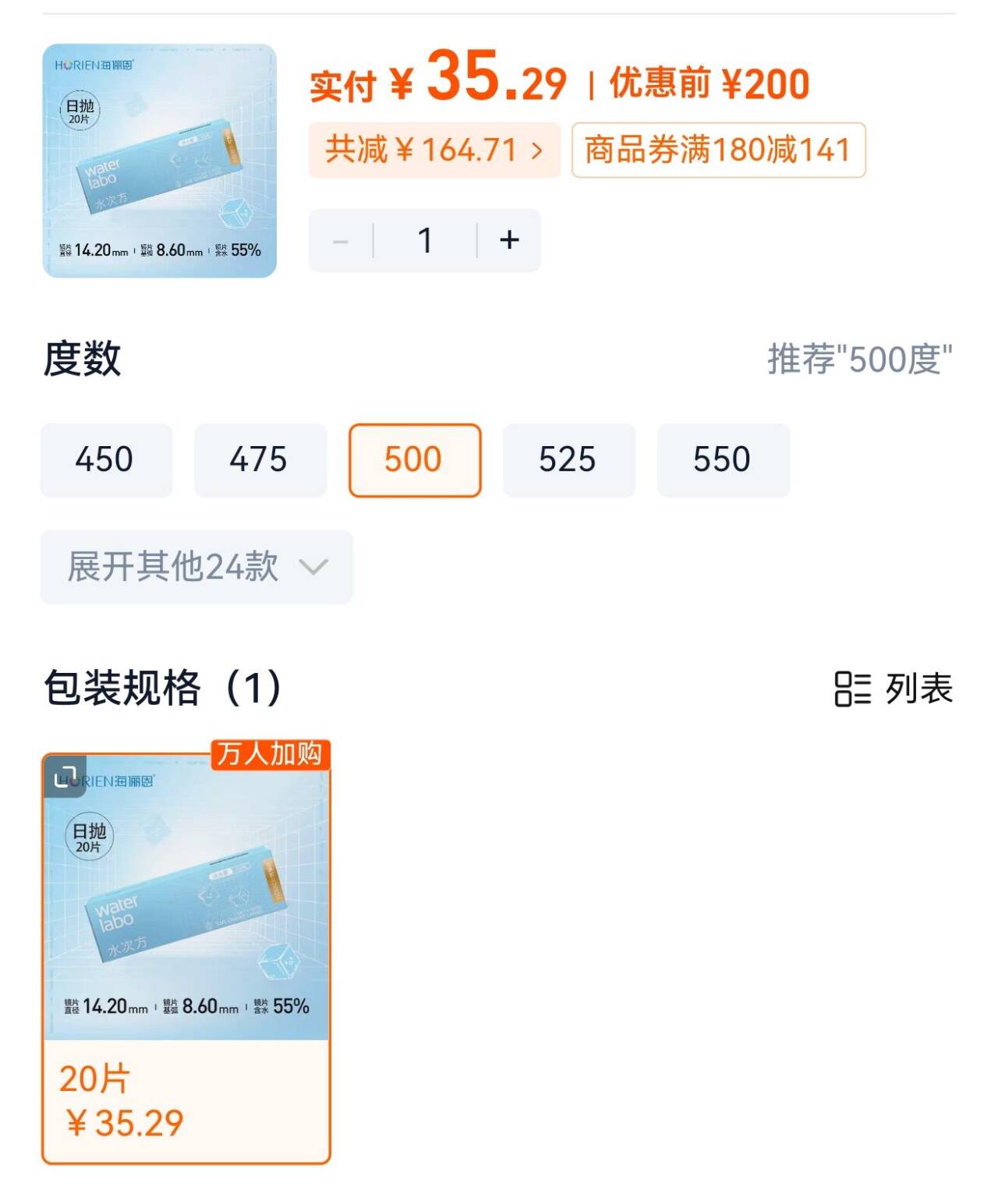View the 共减 ¥164.71 discount details

pos(434,150)
